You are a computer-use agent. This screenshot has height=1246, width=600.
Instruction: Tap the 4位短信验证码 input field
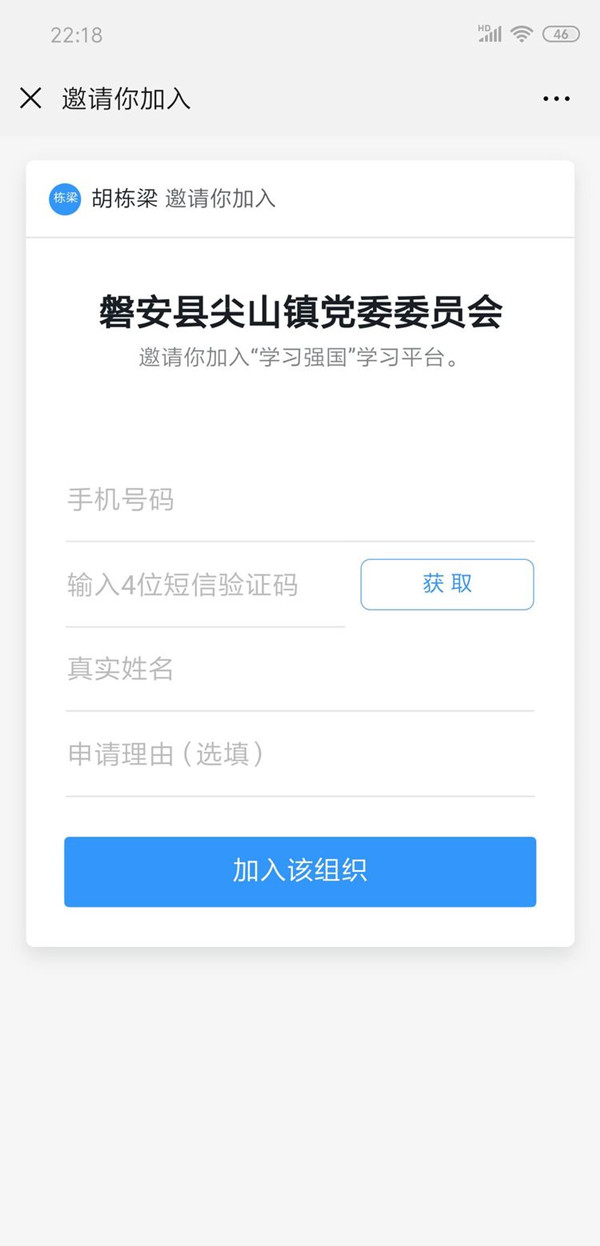click(205, 585)
